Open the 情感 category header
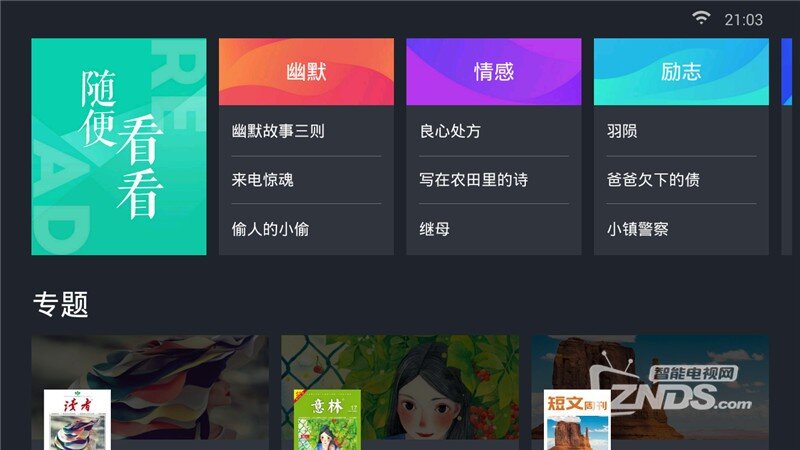The height and width of the screenshot is (450, 800). coord(493,72)
